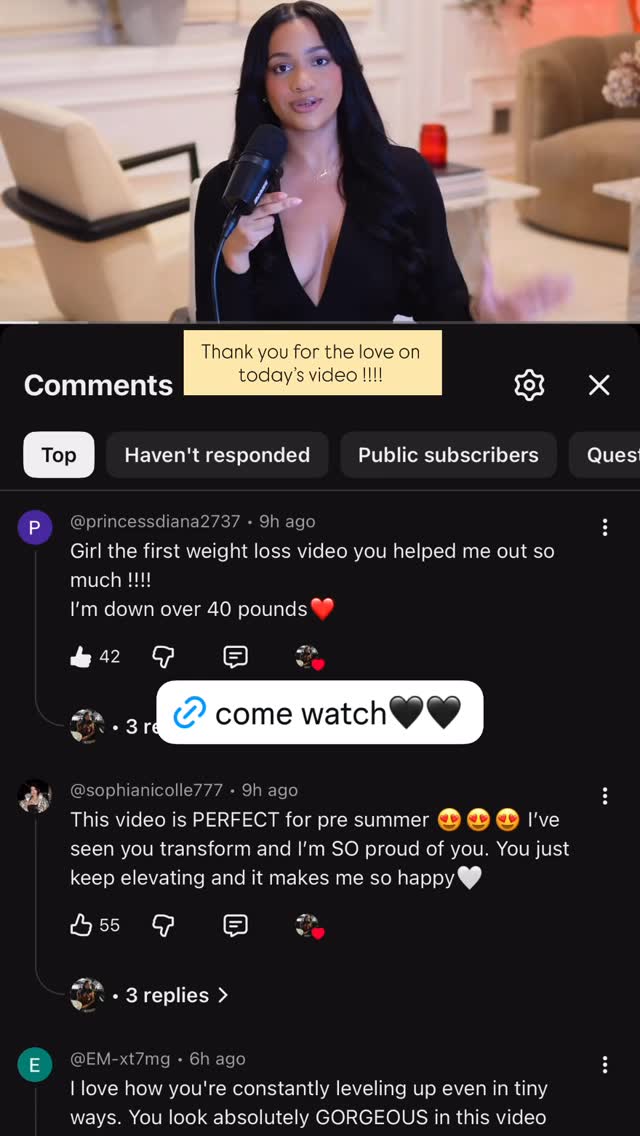Filter comments by Public subscribers
The image size is (640, 1136).
point(448,455)
